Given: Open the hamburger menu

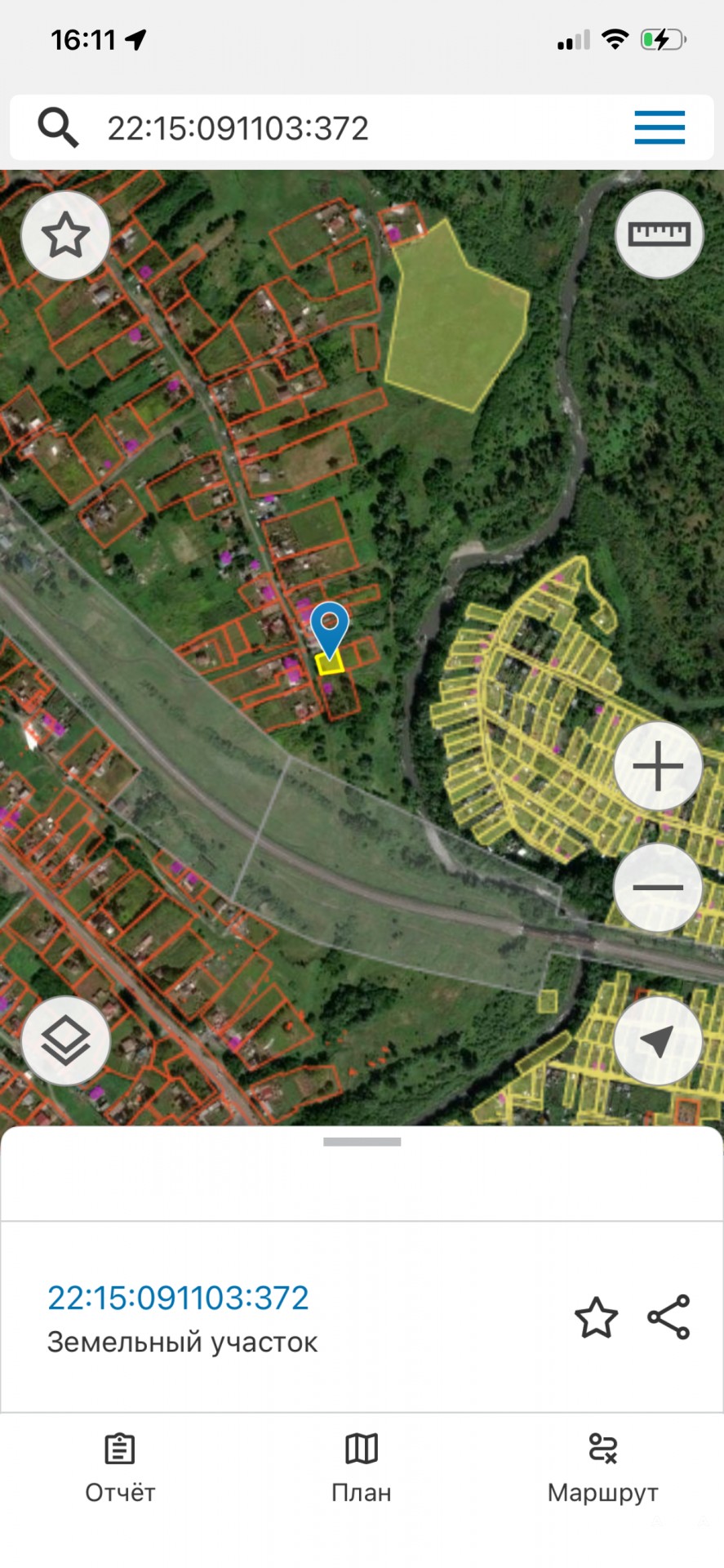Looking at the screenshot, I should pyautogui.click(x=660, y=127).
